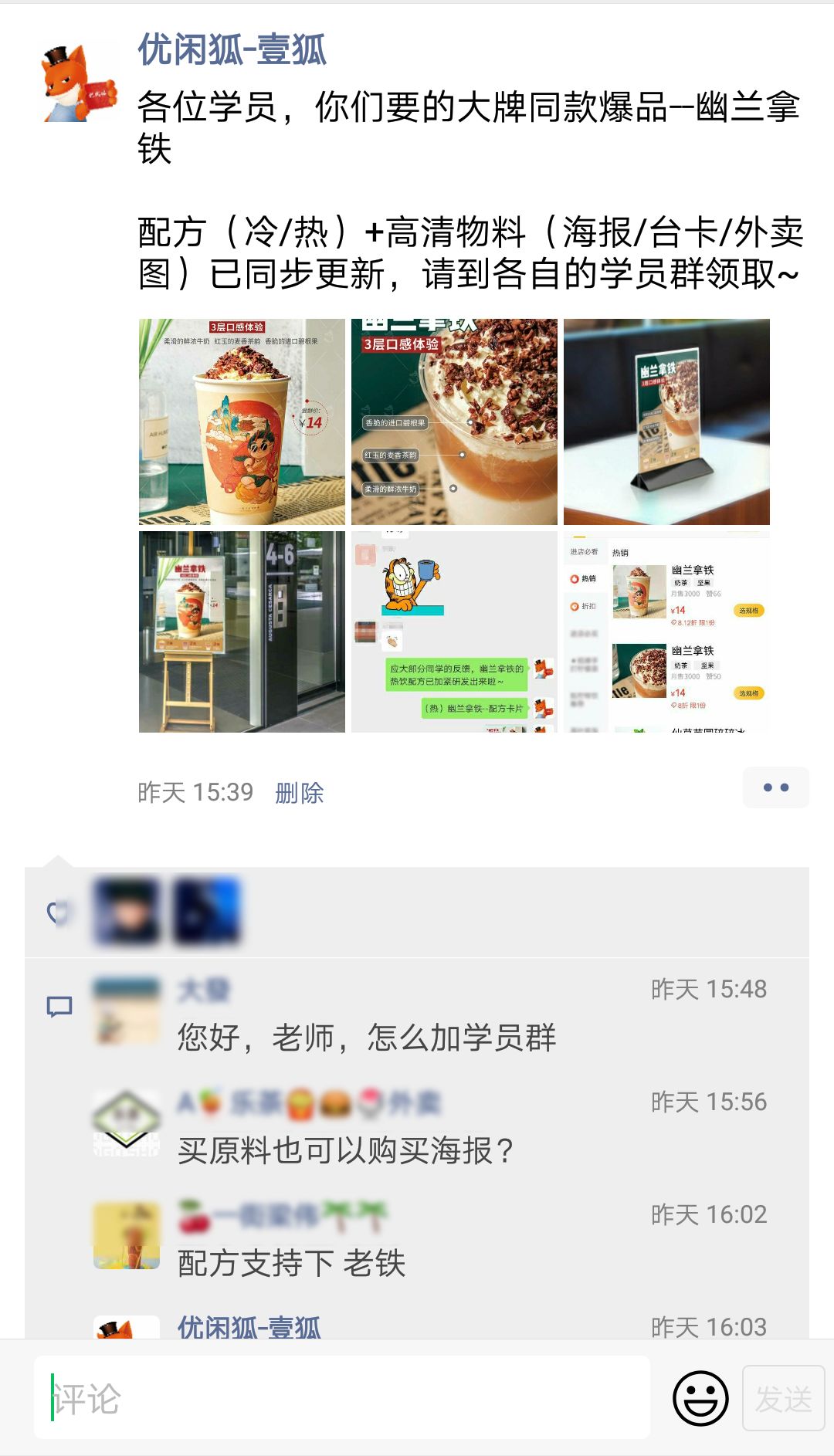Tap the 发送 send button
Image resolution: width=834 pixels, height=1456 pixels.
tap(783, 1398)
